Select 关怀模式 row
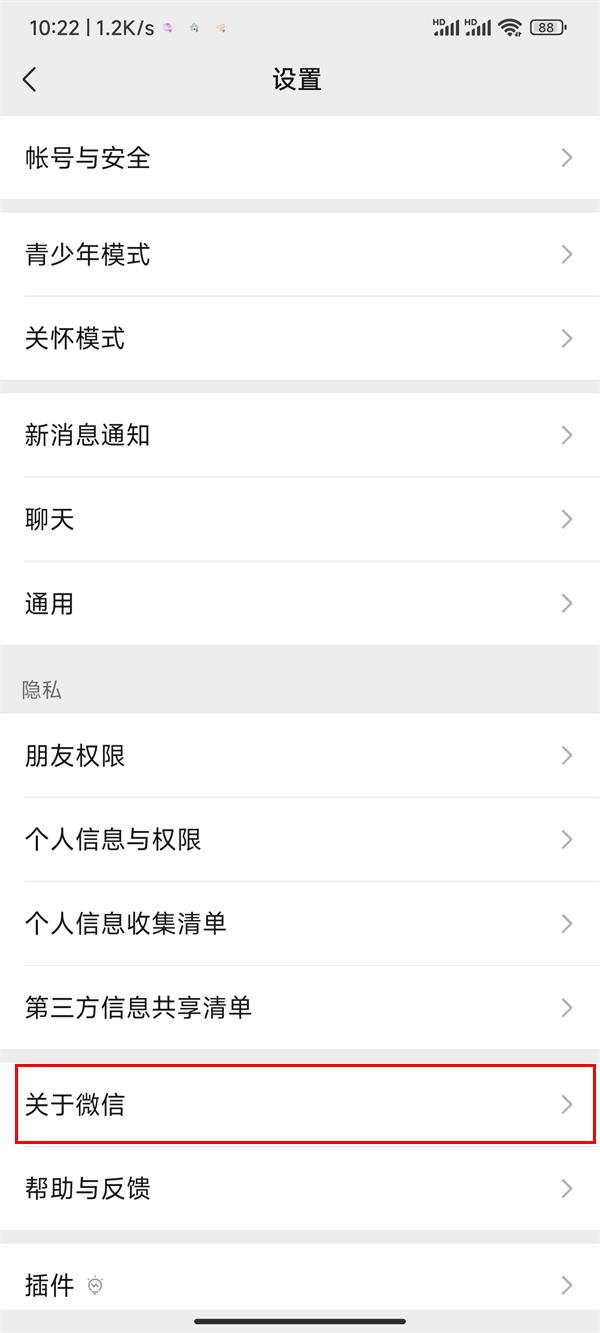 tap(300, 339)
